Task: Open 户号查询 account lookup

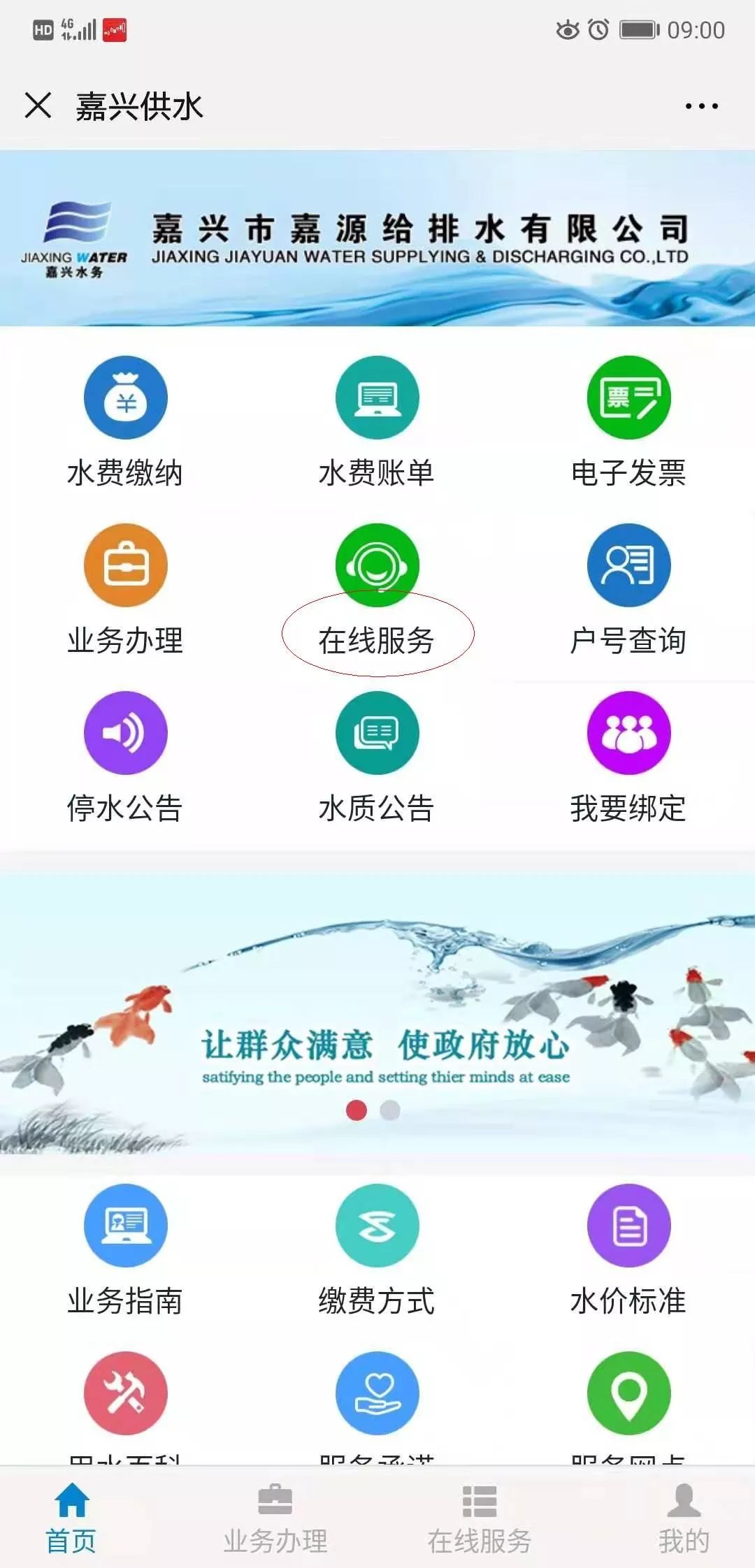Action: pos(628,566)
